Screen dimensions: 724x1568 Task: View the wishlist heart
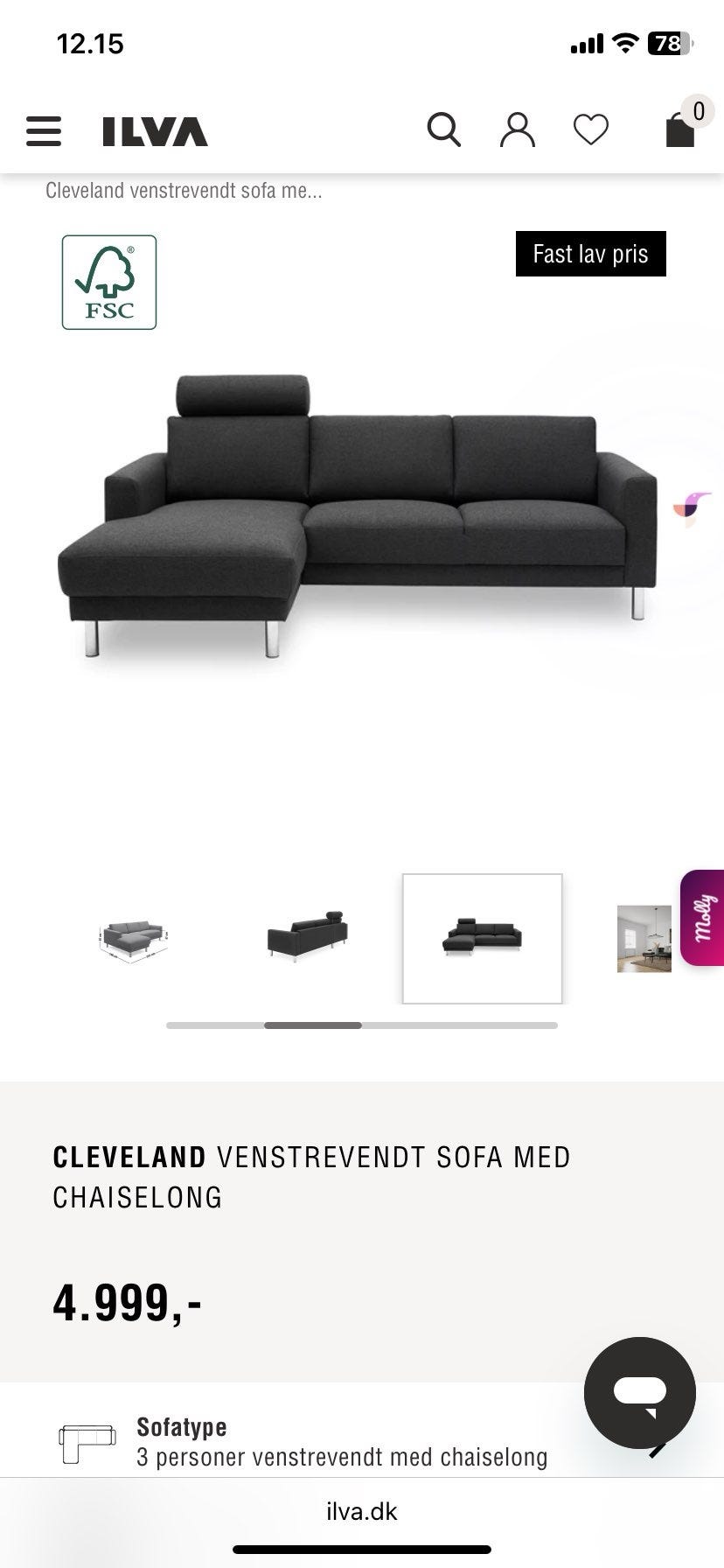591,130
